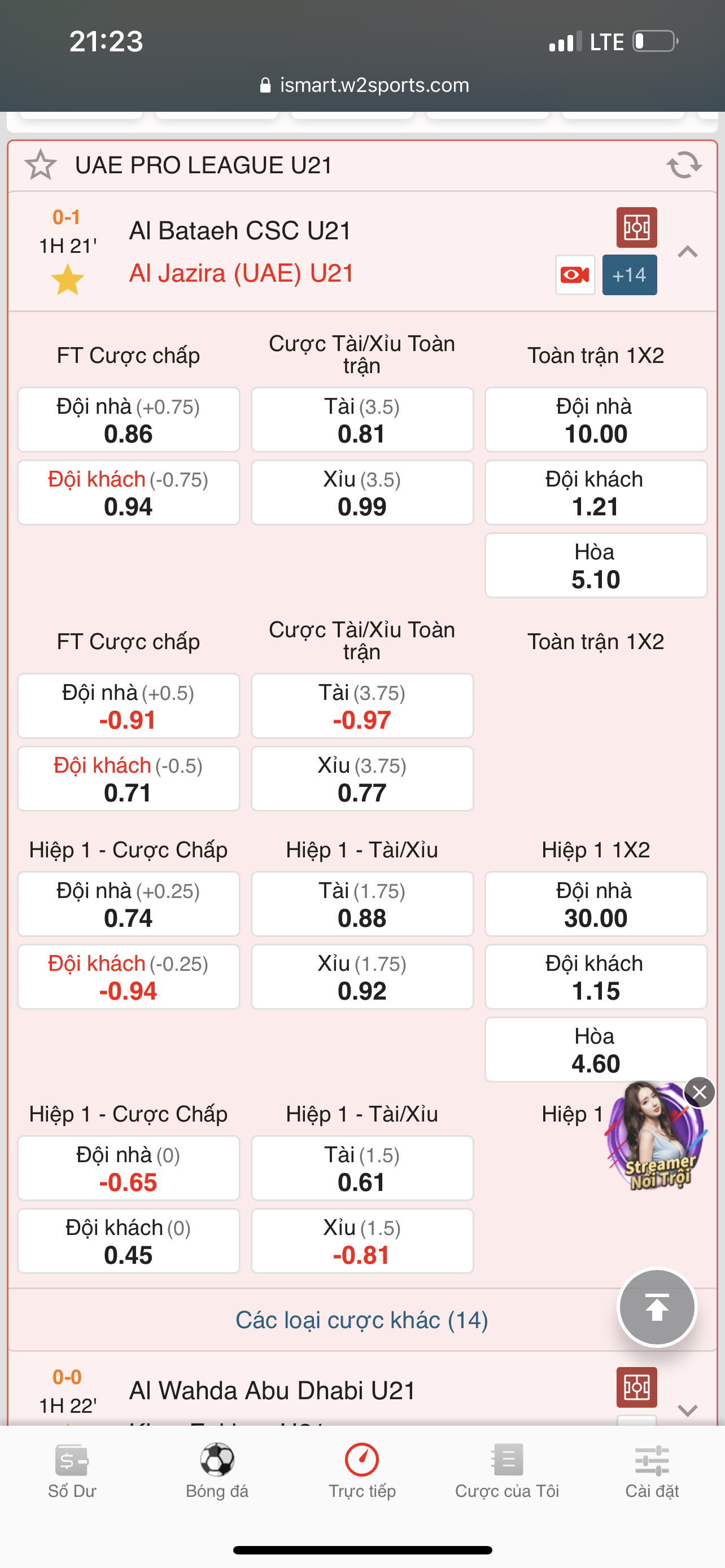The height and width of the screenshot is (1568, 725).
Task: Bet Hiệp 1 1X2 Đội nhà 30.00
Action: point(595,904)
